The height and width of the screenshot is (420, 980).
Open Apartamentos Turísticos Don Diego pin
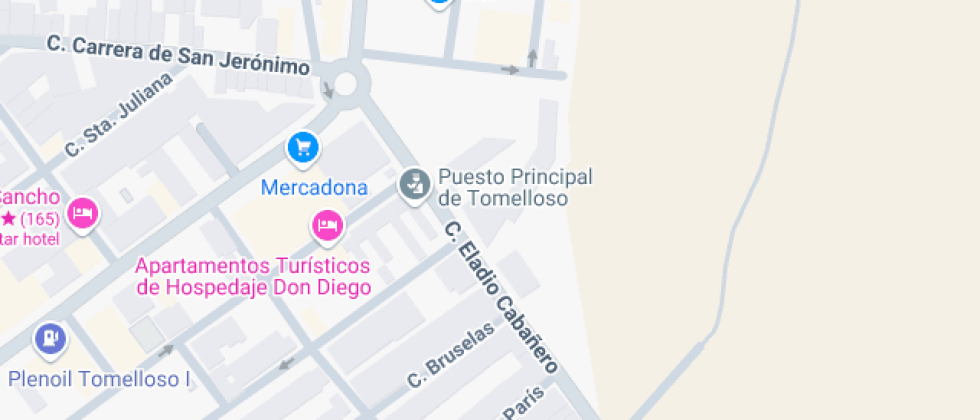(x=327, y=226)
